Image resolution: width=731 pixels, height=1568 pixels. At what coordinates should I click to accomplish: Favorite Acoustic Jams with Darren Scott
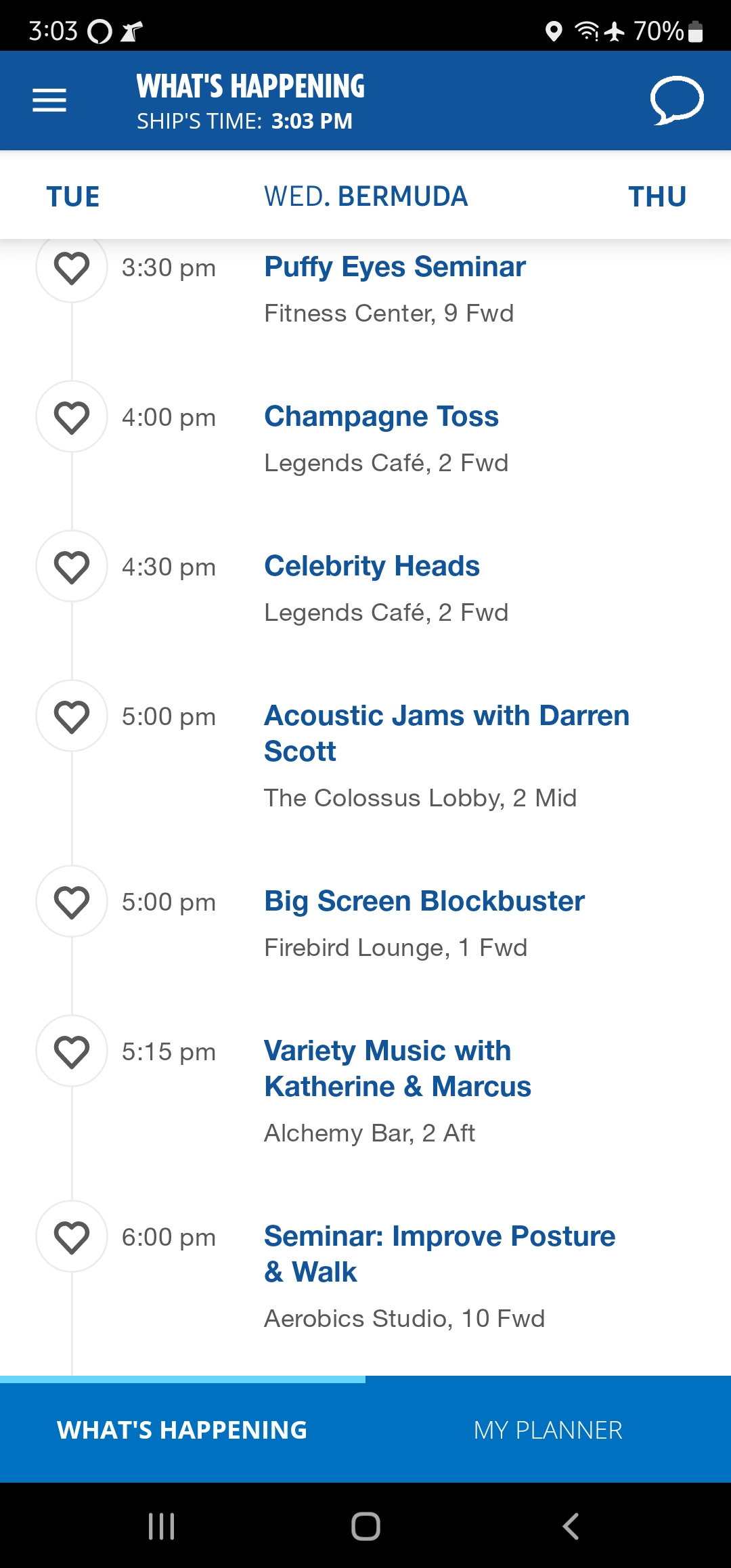point(72,716)
